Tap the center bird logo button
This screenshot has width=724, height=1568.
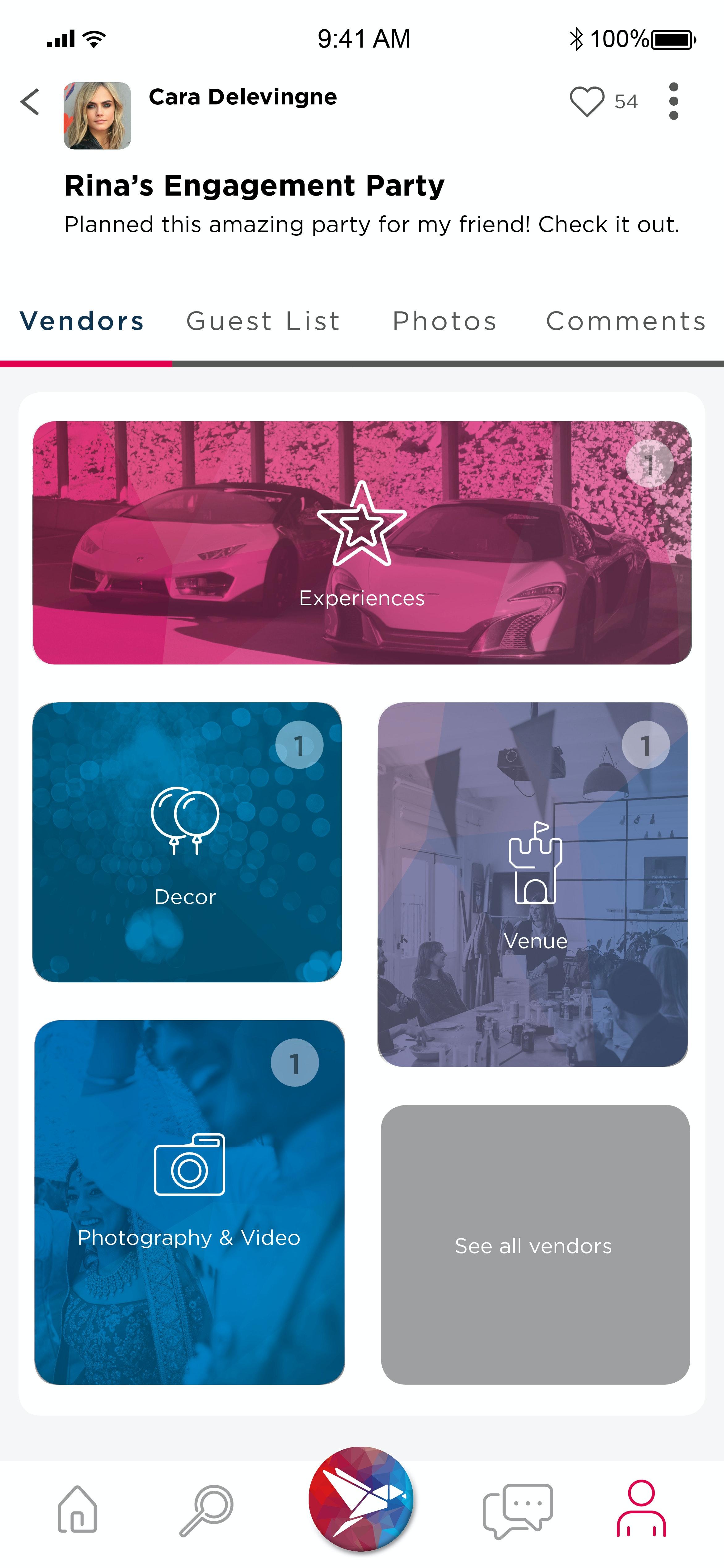(361, 1499)
